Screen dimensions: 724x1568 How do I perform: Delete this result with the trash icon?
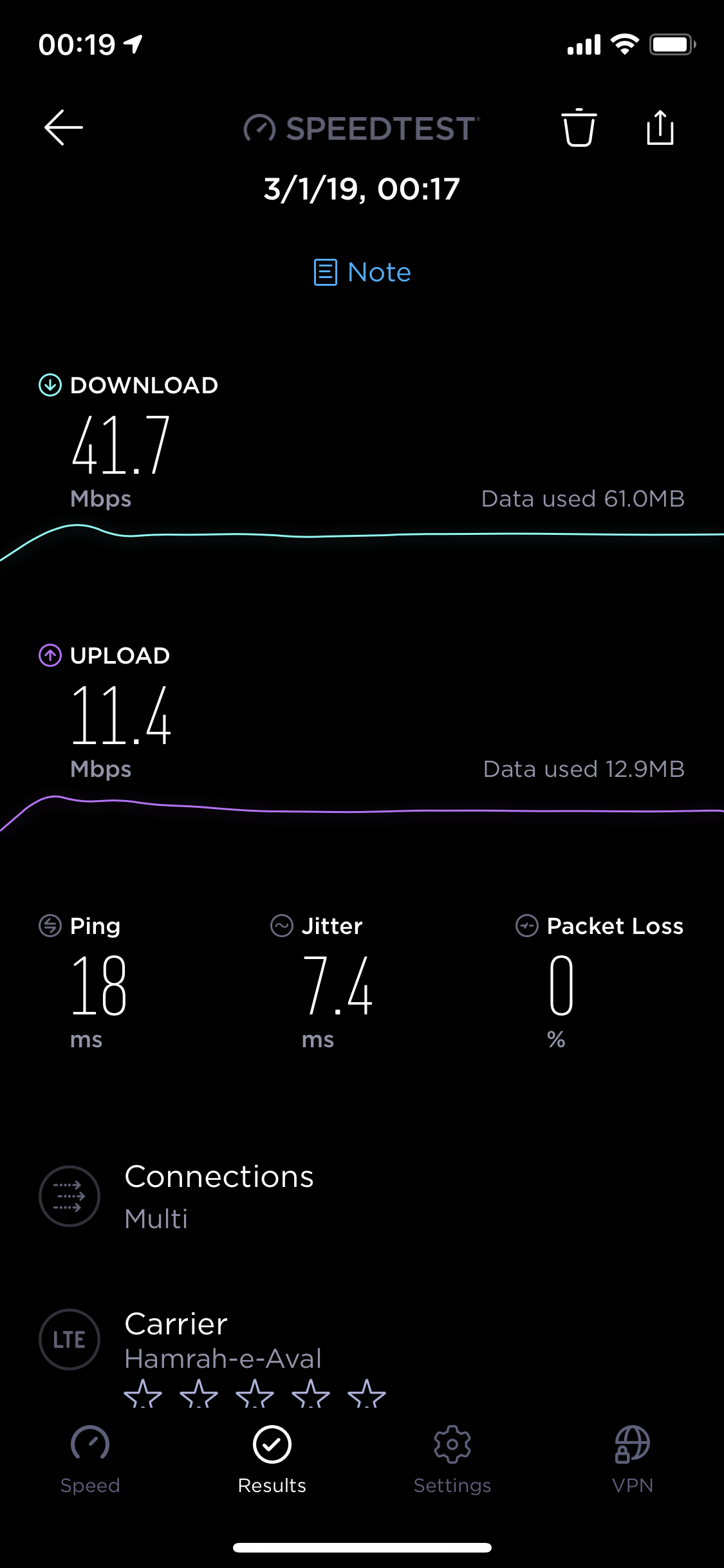579,127
